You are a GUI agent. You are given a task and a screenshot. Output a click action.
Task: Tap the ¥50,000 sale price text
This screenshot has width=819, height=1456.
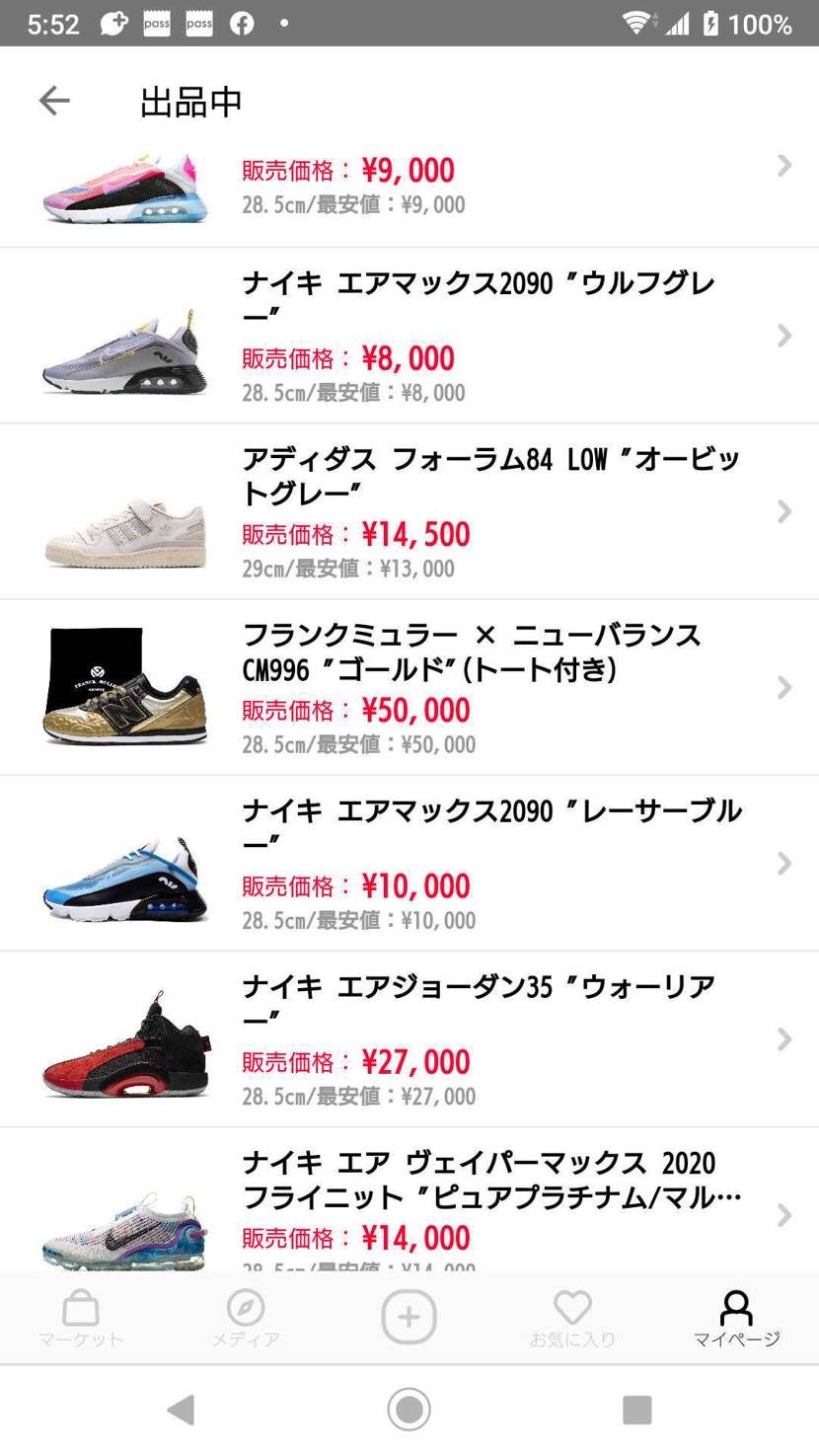pyautogui.click(x=414, y=710)
